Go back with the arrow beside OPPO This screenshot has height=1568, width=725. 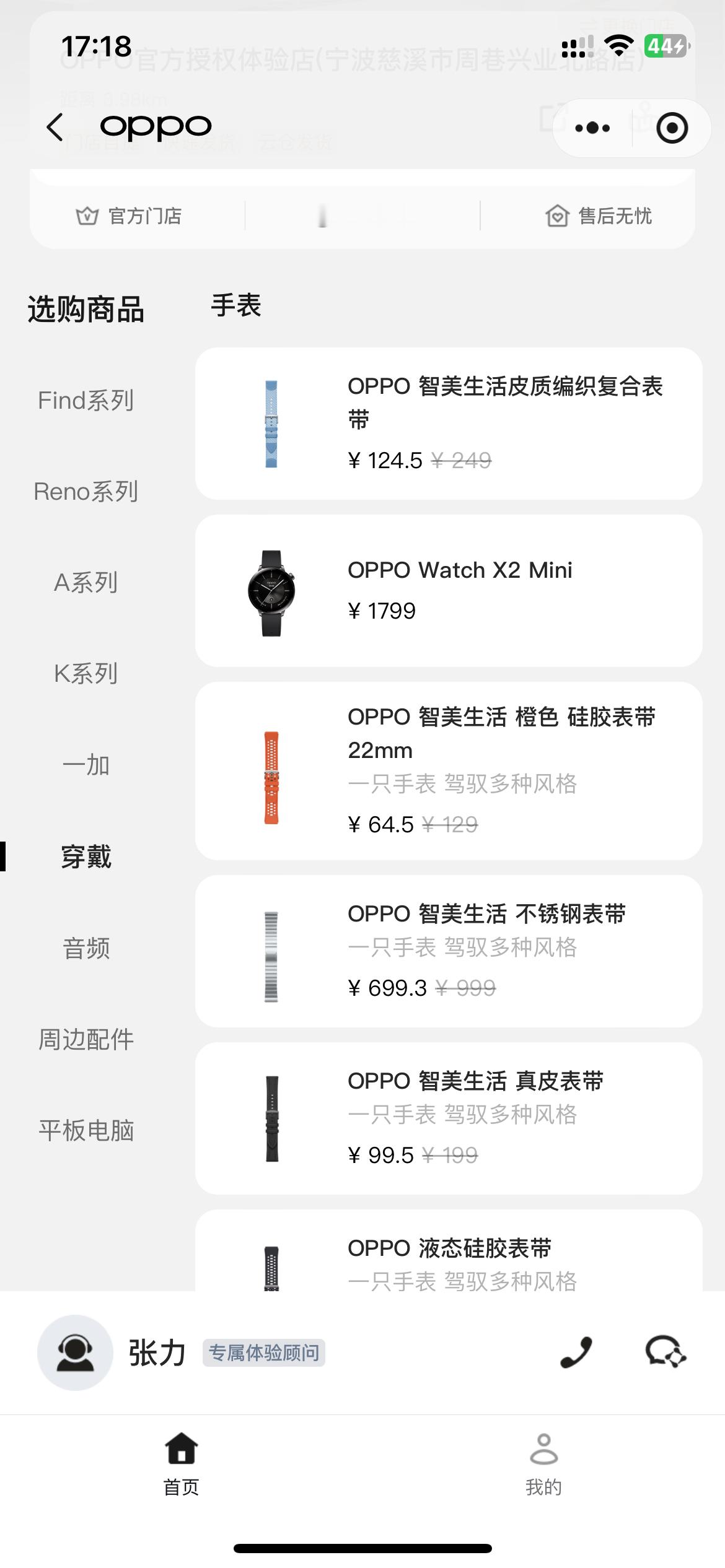click(x=55, y=127)
